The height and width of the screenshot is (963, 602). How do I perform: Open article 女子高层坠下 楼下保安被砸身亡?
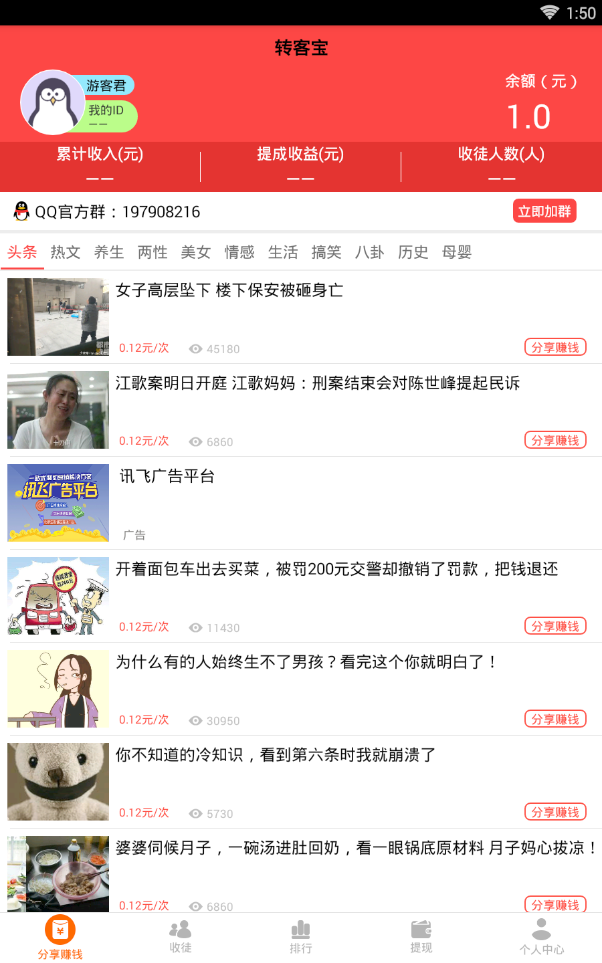coord(229,290)
